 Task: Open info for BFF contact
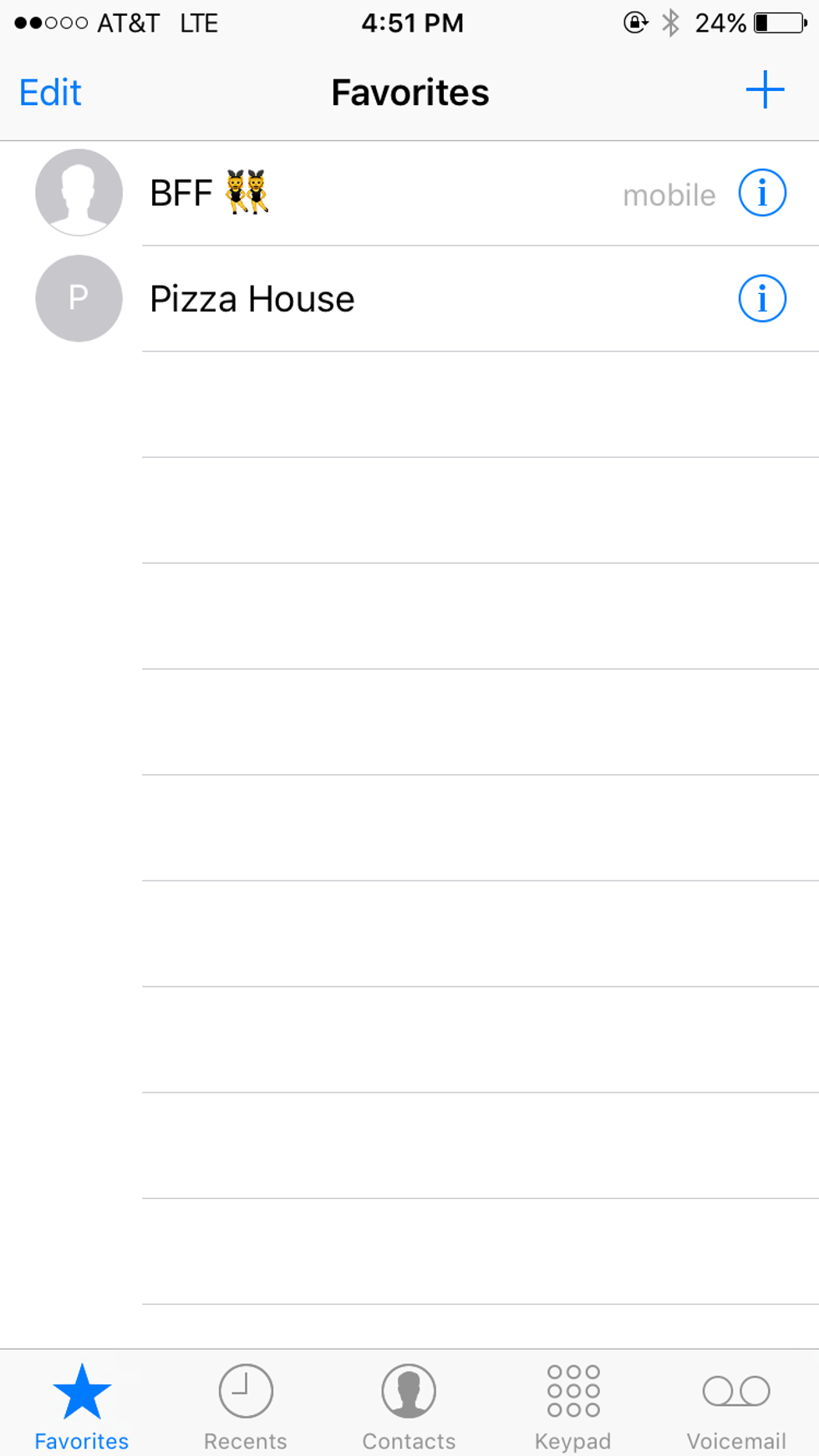click(x=762, y=193)
